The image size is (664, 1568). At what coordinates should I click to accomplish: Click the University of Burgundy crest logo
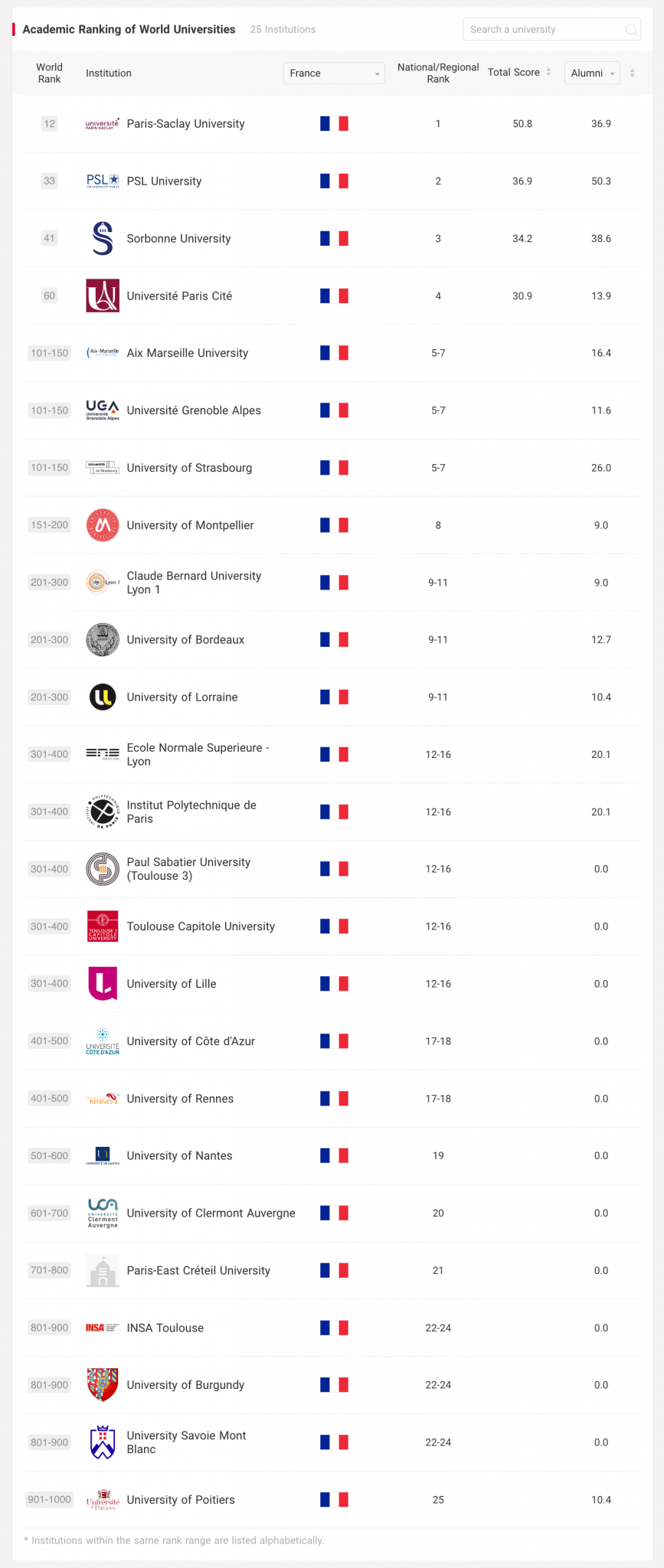(x=103, y=1385)
